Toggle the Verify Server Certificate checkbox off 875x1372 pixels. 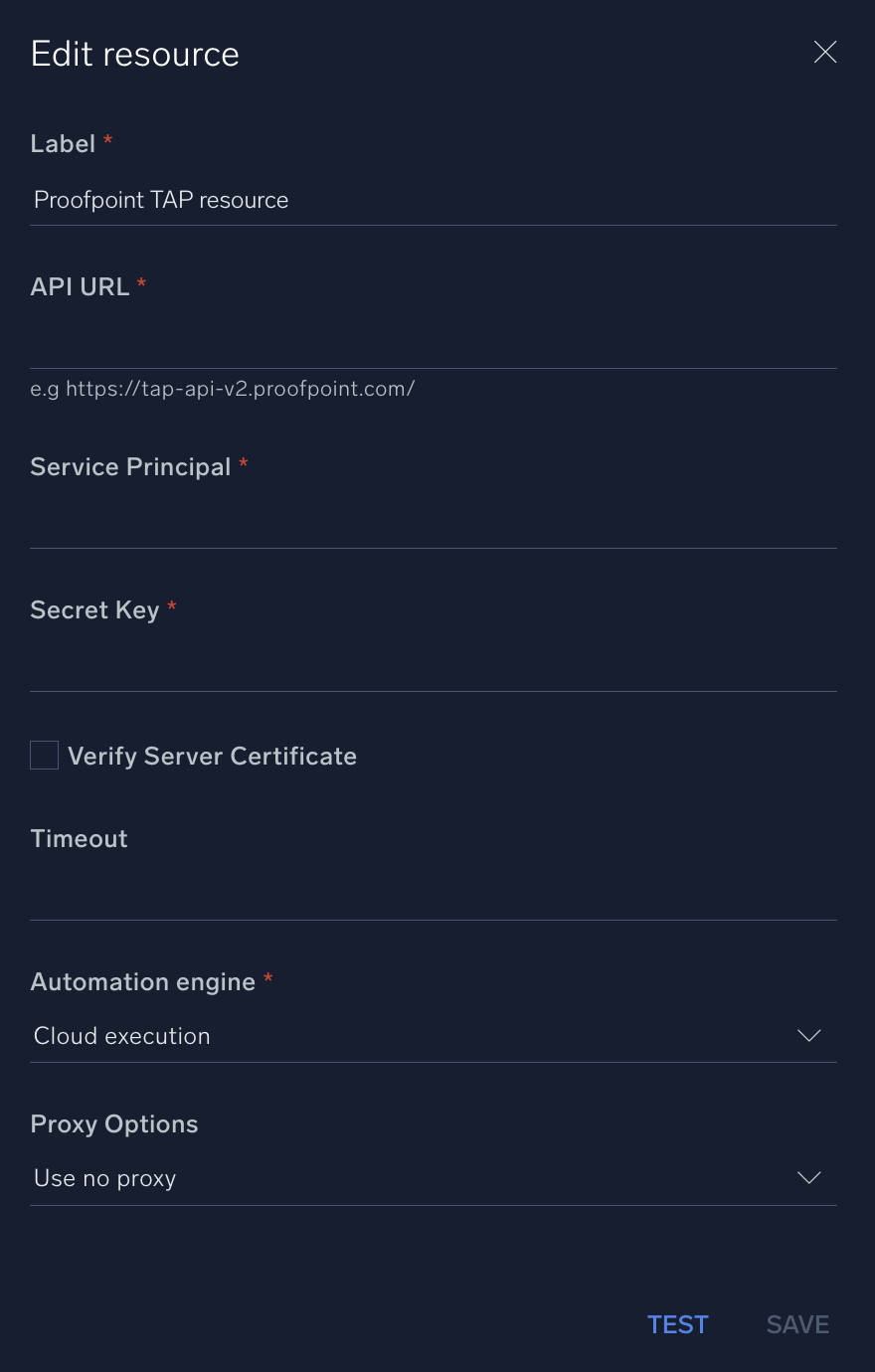tap(44, 755)
